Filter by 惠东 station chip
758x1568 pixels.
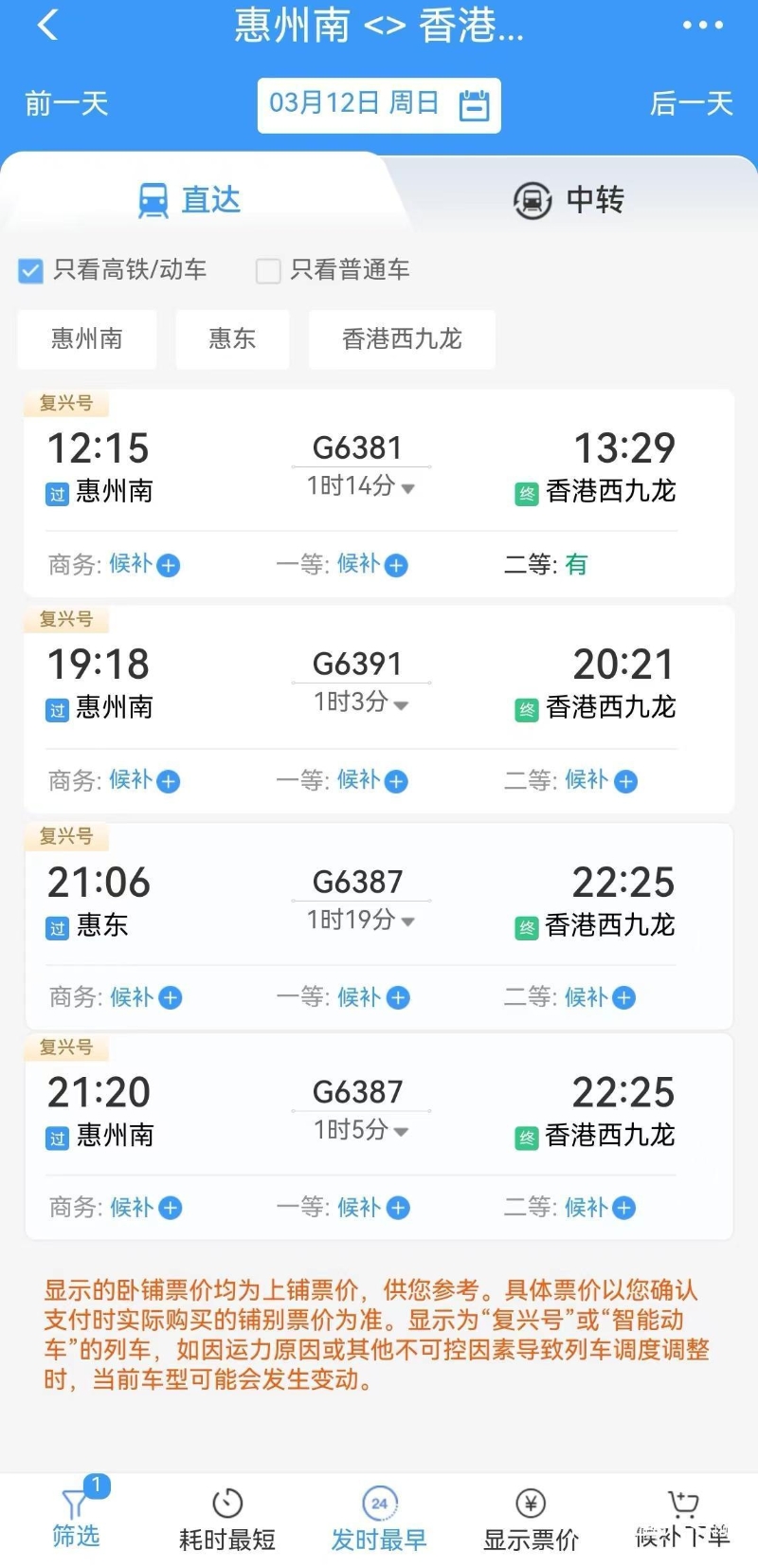232,338
